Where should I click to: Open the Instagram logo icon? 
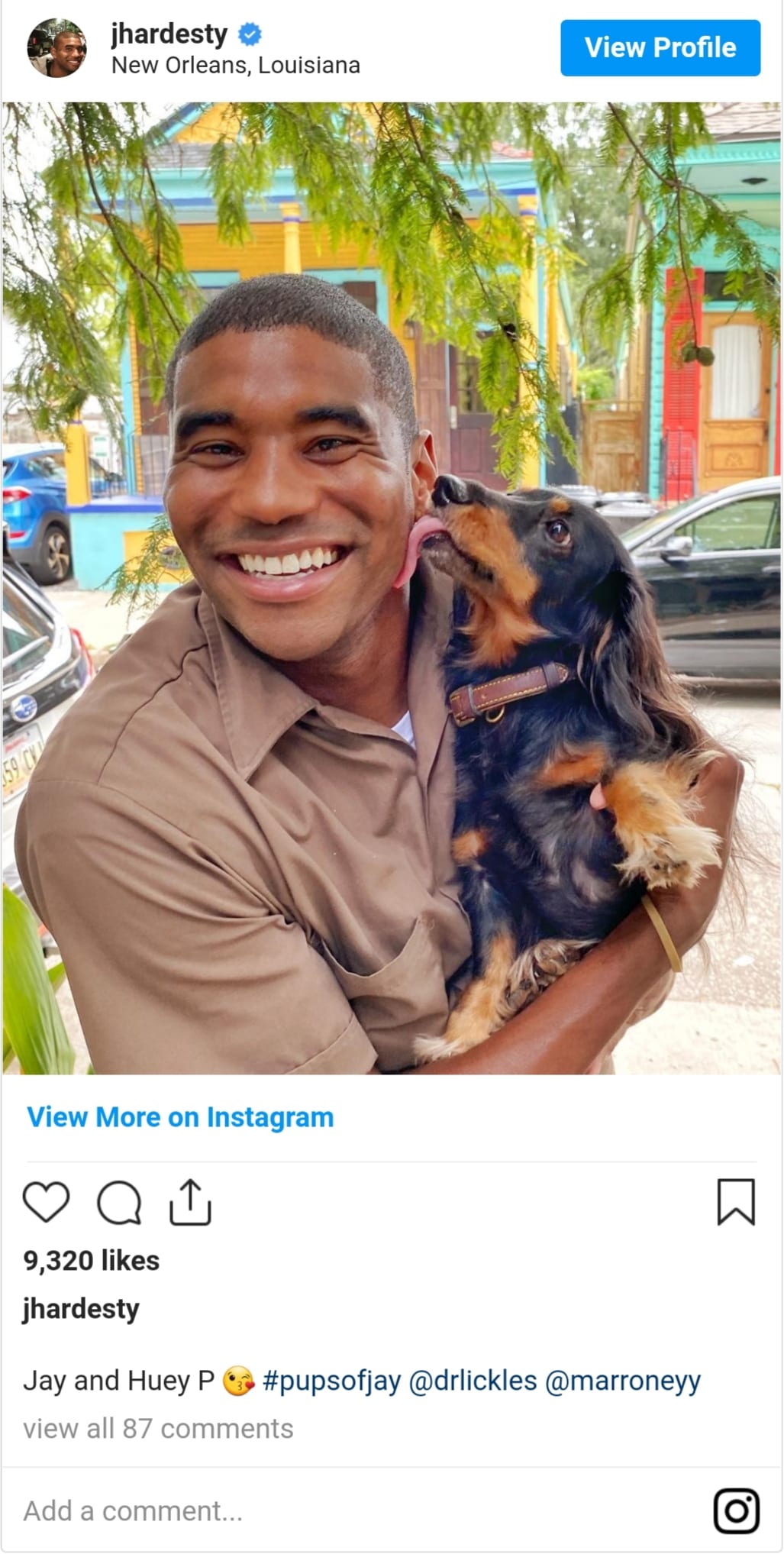[736, 1510]
